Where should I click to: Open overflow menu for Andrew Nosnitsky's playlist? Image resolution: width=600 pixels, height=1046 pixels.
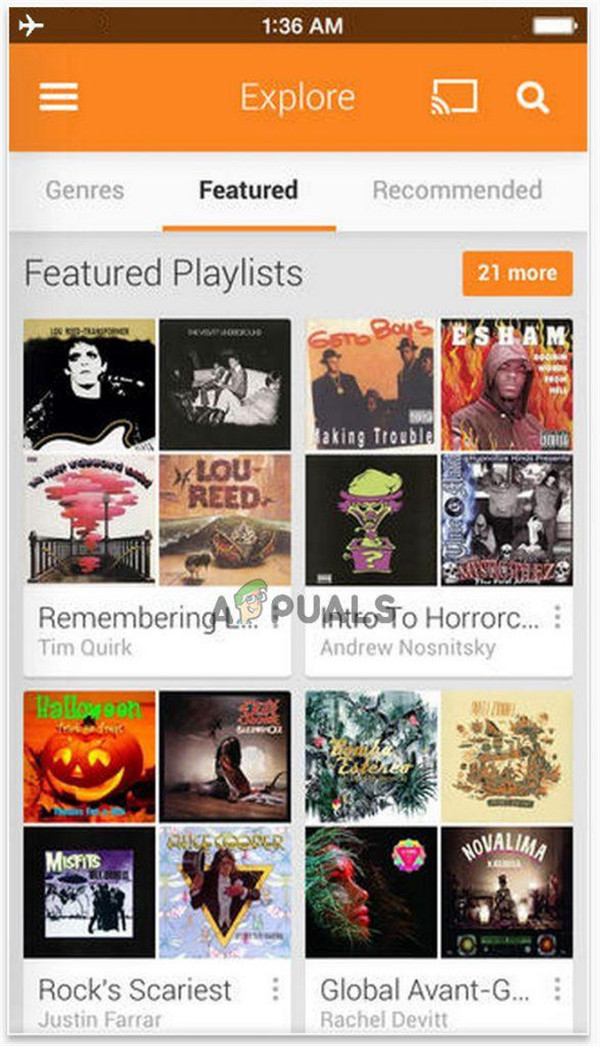(x=557, y=617)
